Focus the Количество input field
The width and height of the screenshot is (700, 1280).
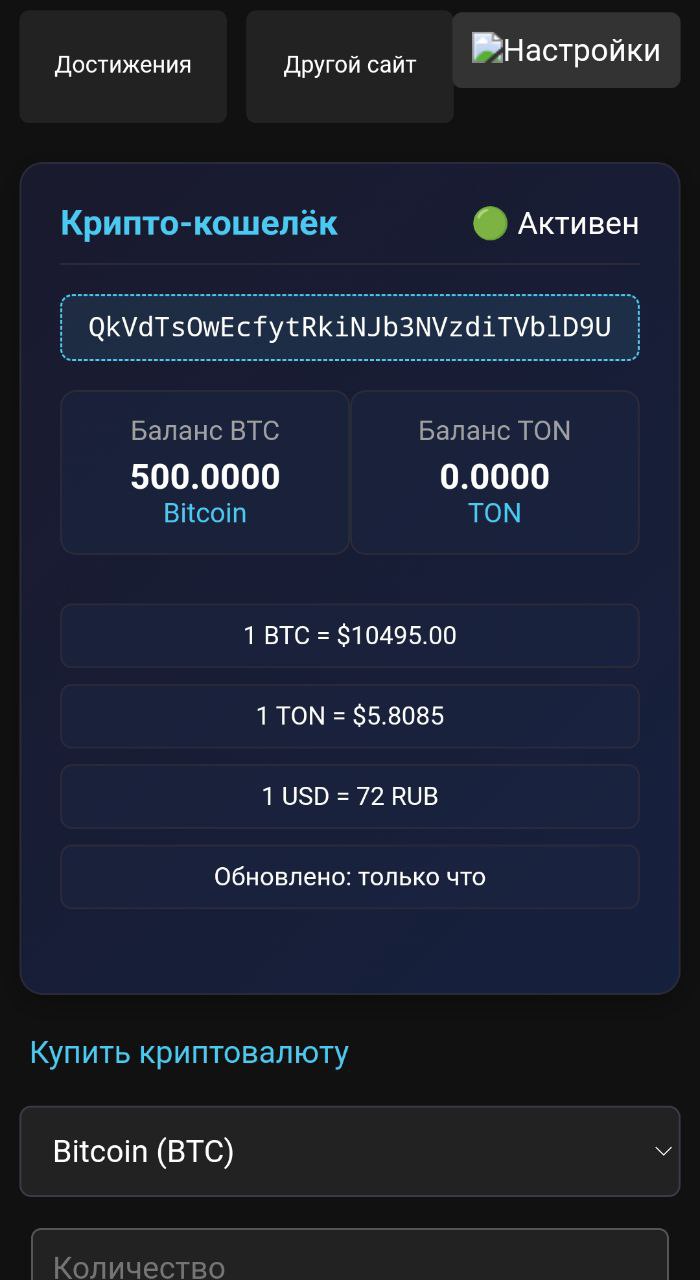coord(349,1260)
